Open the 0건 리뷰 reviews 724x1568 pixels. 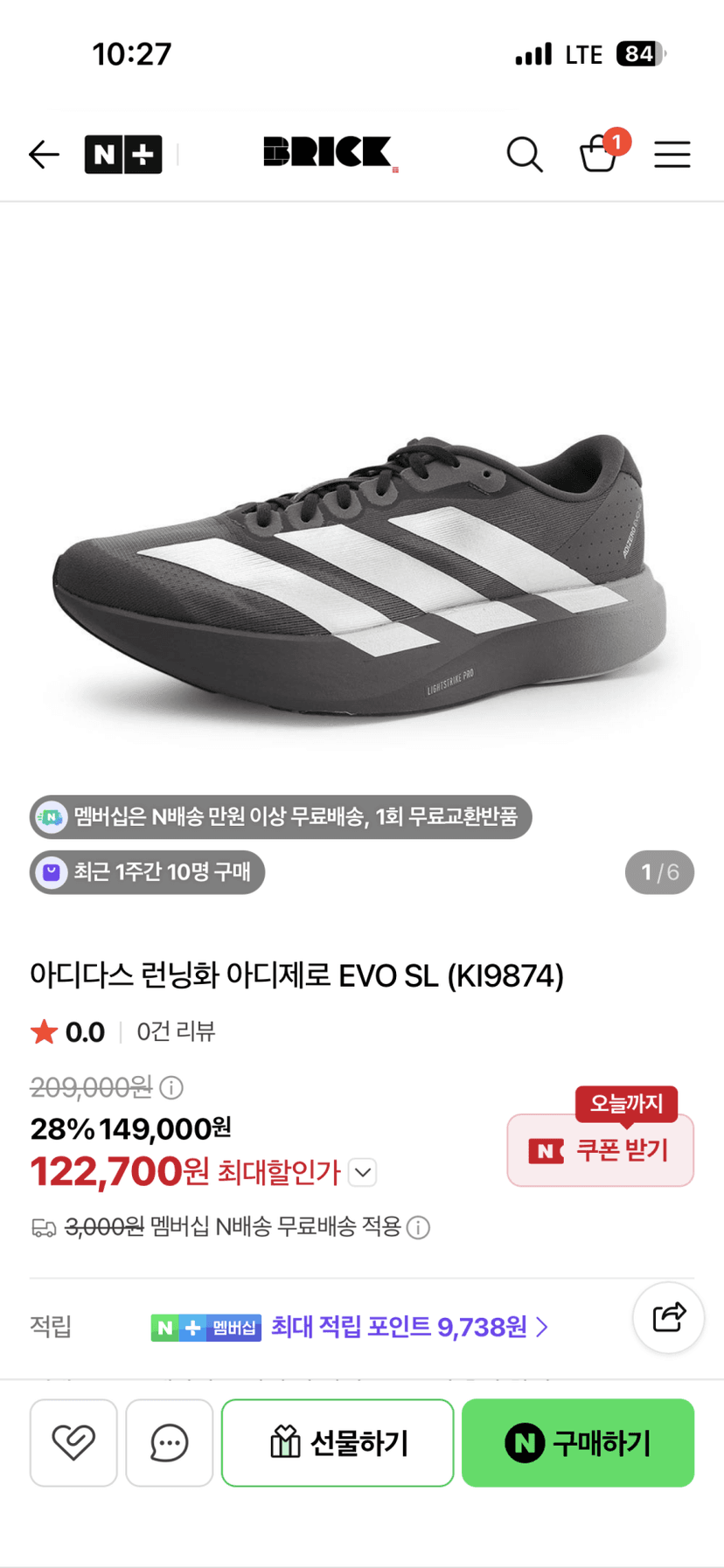click(176, 1032)
